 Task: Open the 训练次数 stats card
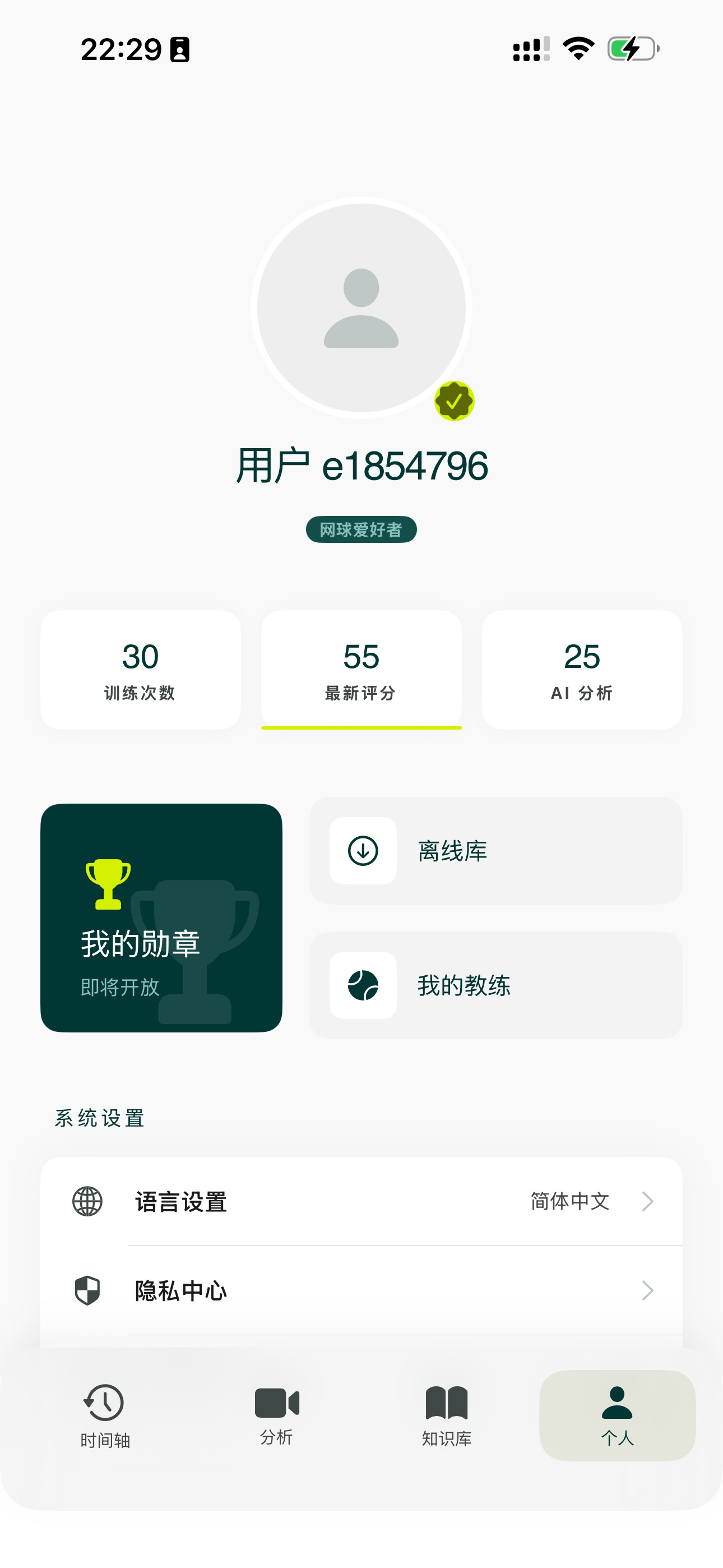(141, 670)
